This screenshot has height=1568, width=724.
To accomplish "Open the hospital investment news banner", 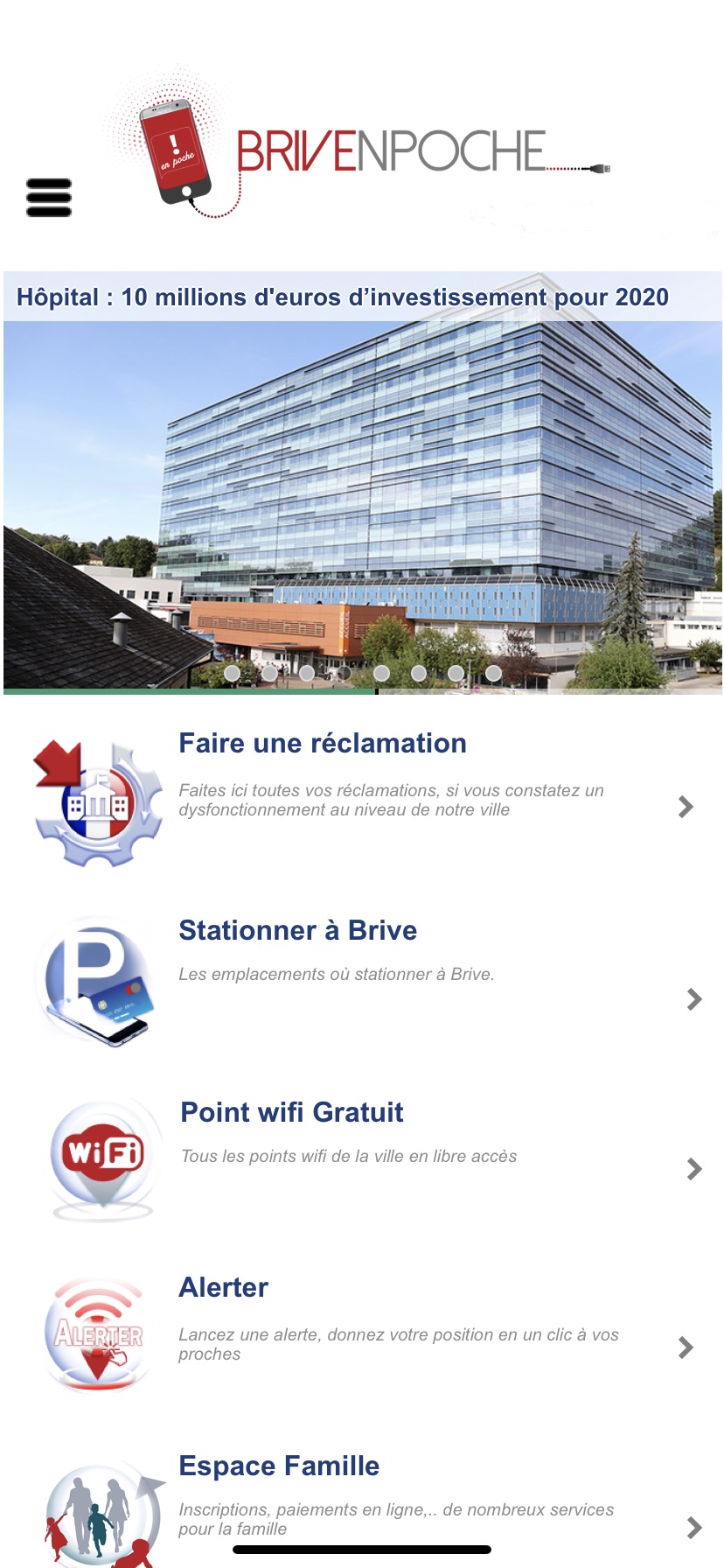I will coord(362,481).
